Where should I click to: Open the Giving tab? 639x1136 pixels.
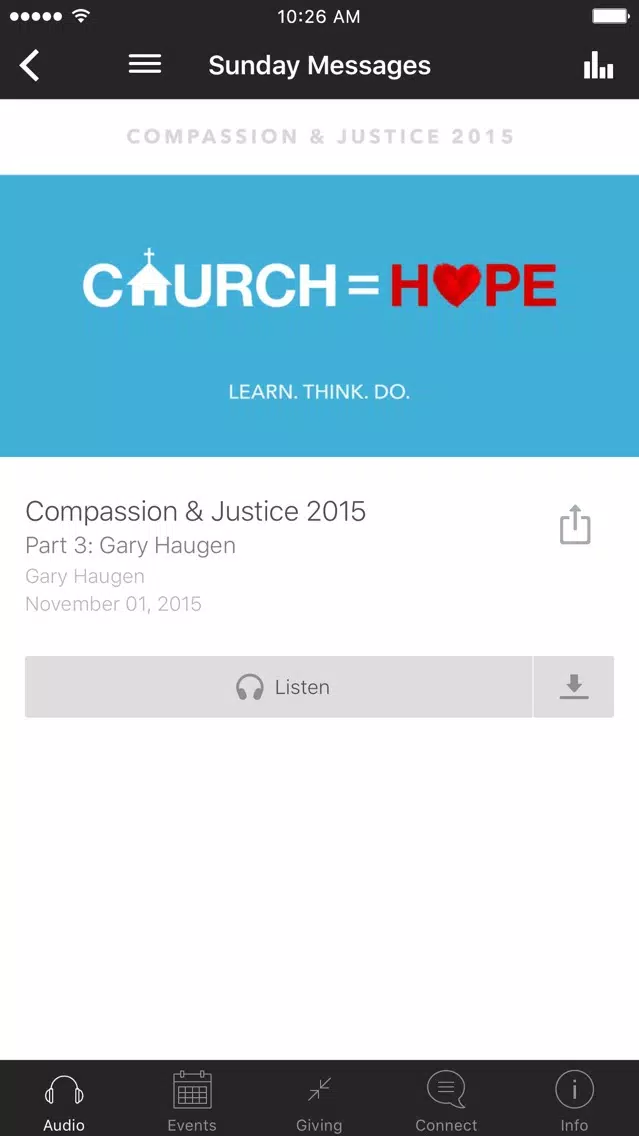(319, 1100)
